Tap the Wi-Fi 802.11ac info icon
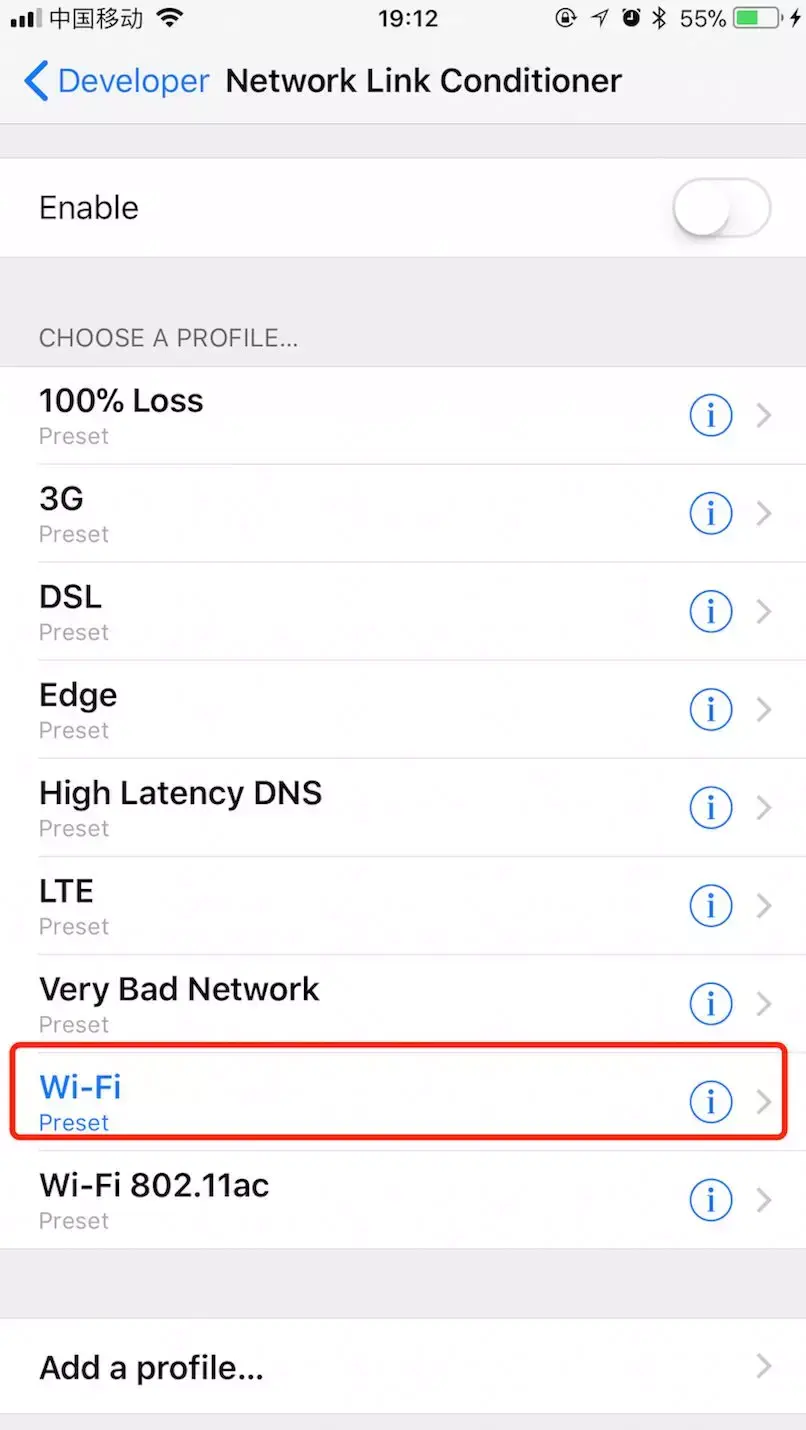806x1430 pixels. (x=711, y=1200)
